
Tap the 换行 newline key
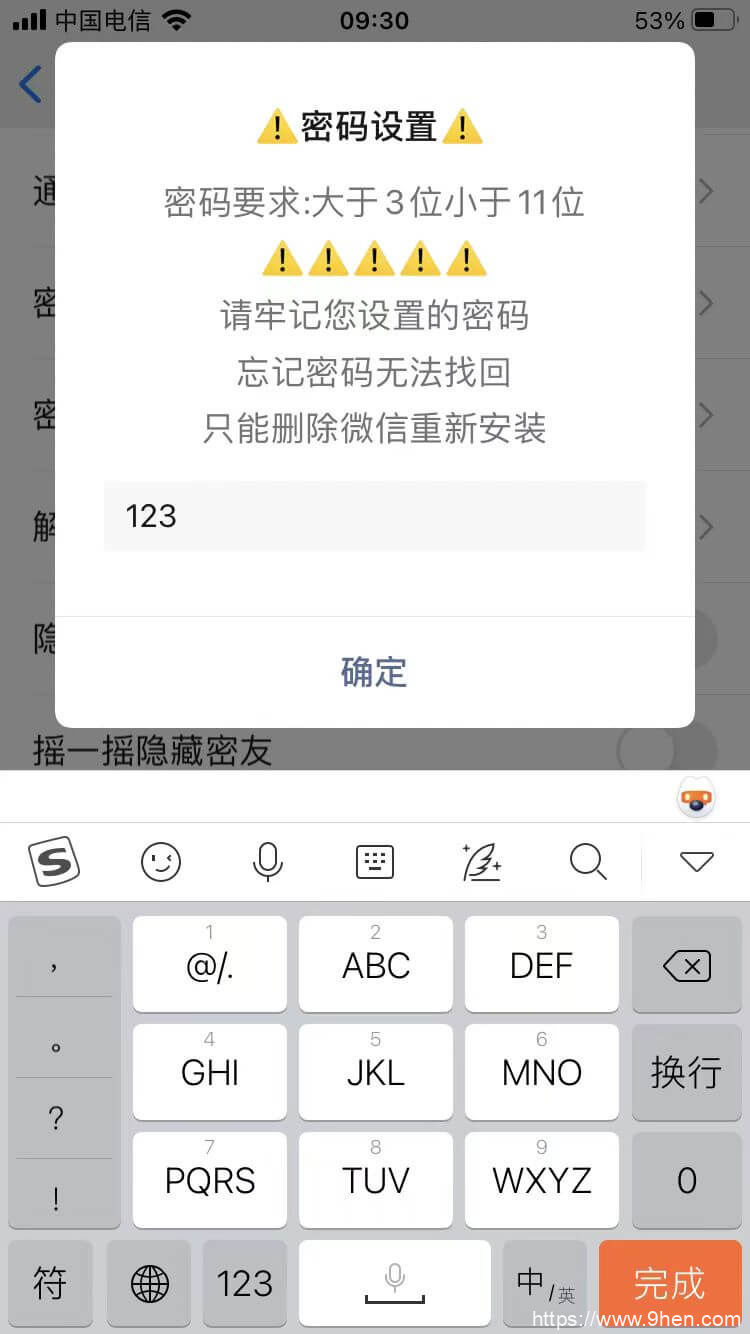[686, 1072]
